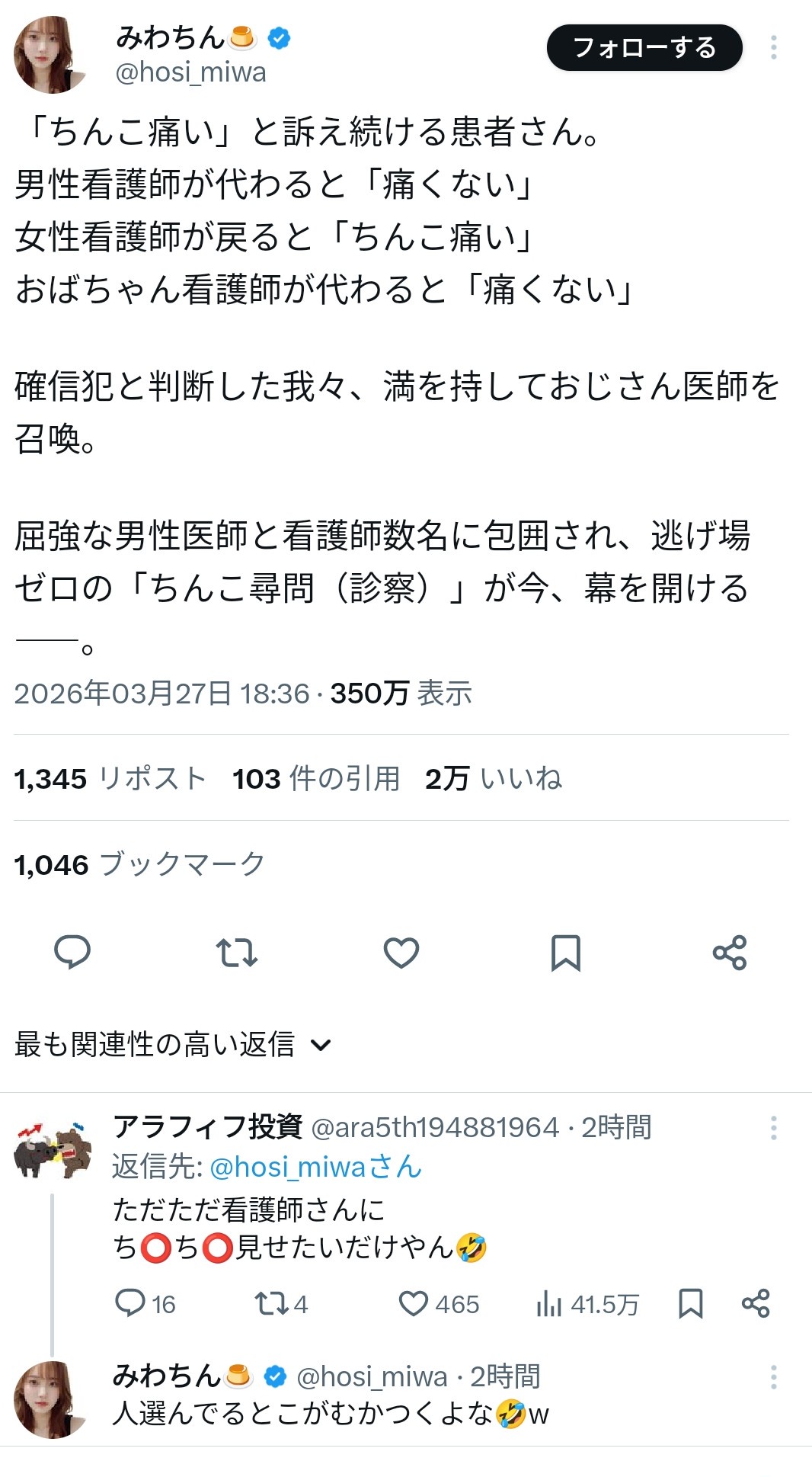This screenshot has height=1477, width=812.
Task: Bookmark the main post
Action: coord(565,952)
